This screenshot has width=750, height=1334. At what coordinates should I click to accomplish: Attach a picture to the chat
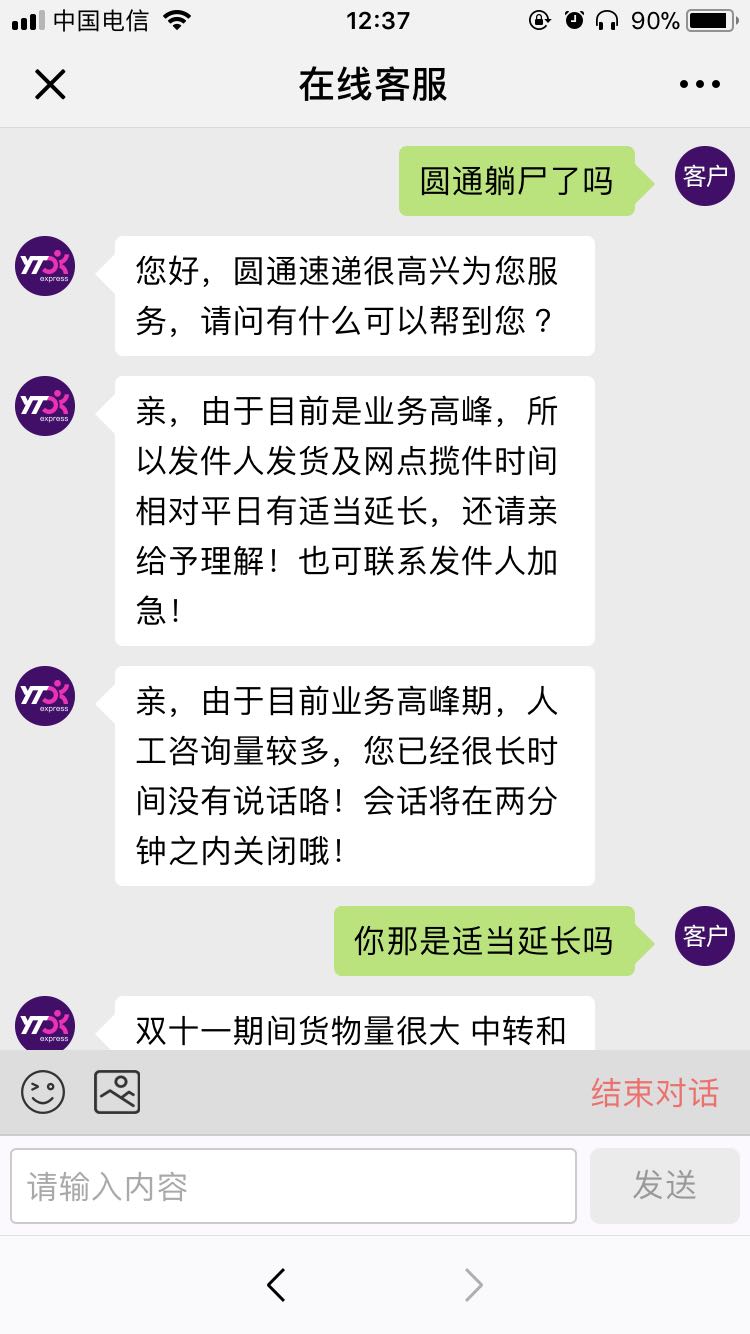click(117, 1092)
